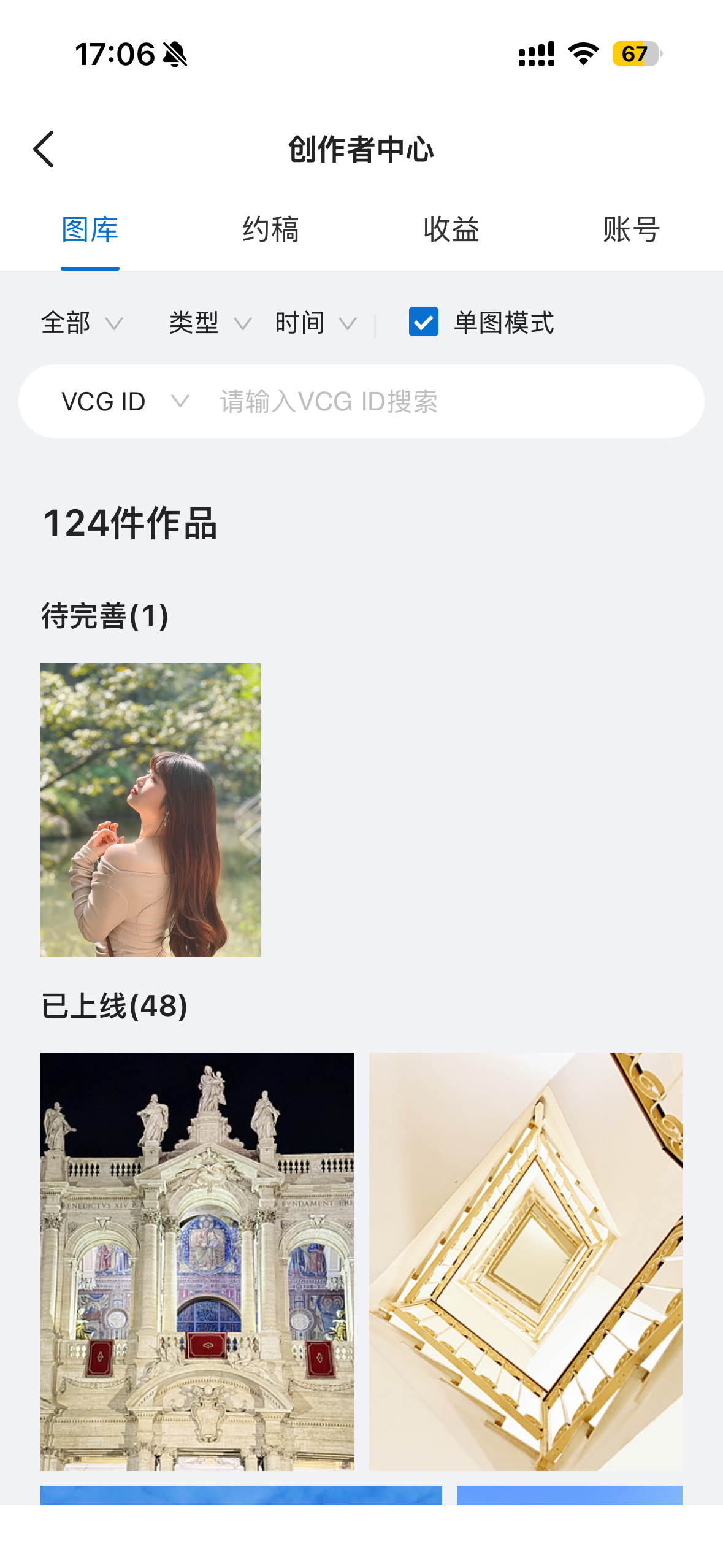Switch to the 账号 tab

pyautogui.click(x=631, y=231)
